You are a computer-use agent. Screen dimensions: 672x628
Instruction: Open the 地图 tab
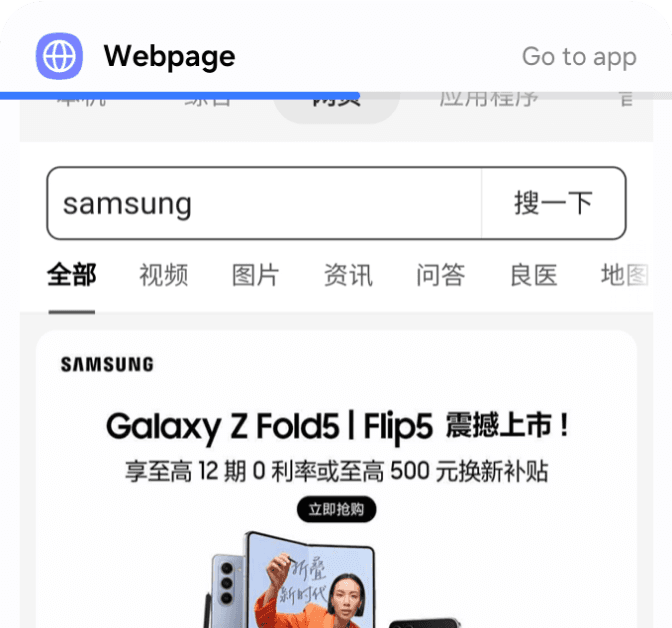[x=625, y=275]
